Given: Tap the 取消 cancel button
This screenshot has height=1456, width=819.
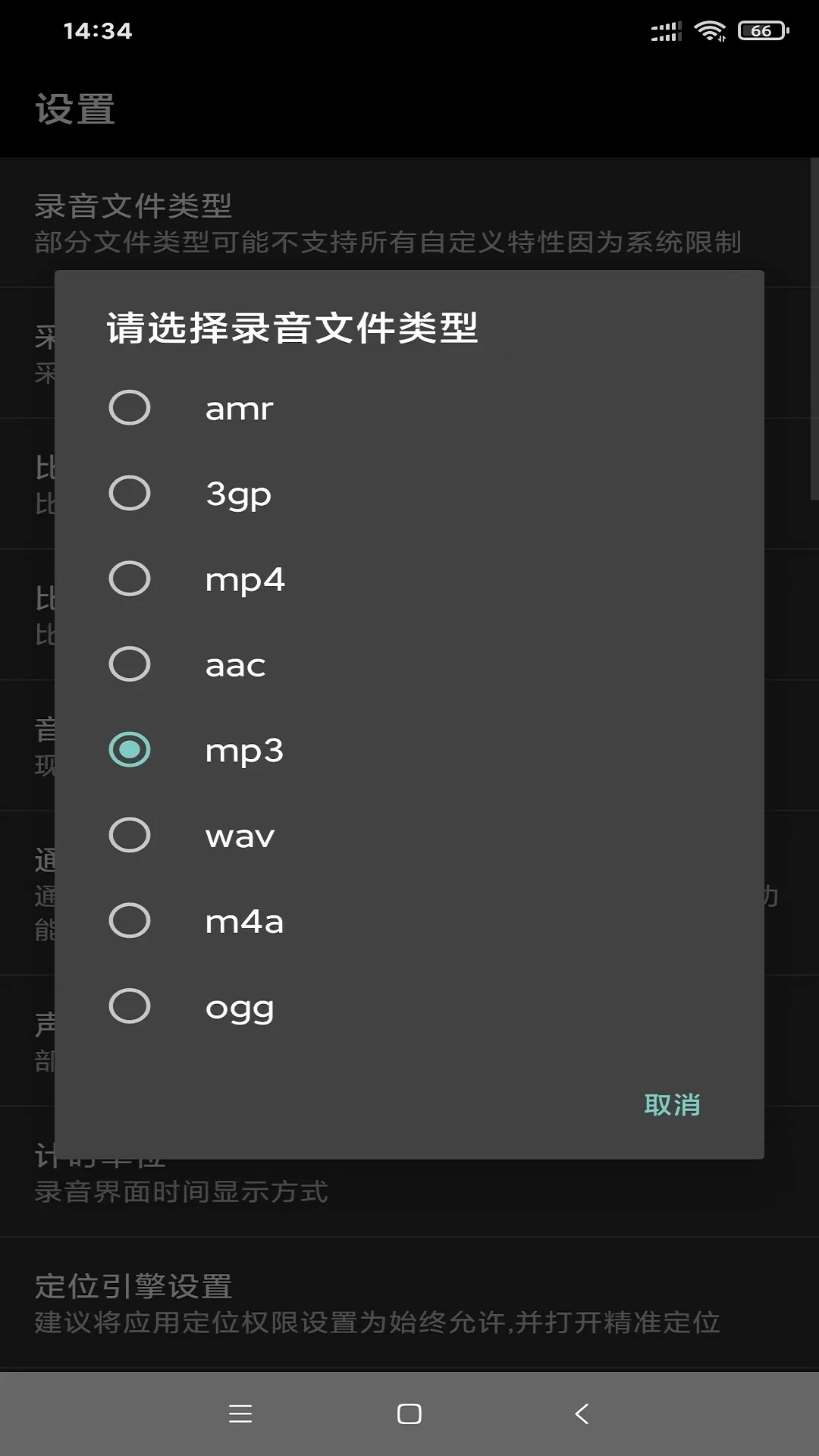Looking at the screenshot, I should click(x=673, y=1105).
